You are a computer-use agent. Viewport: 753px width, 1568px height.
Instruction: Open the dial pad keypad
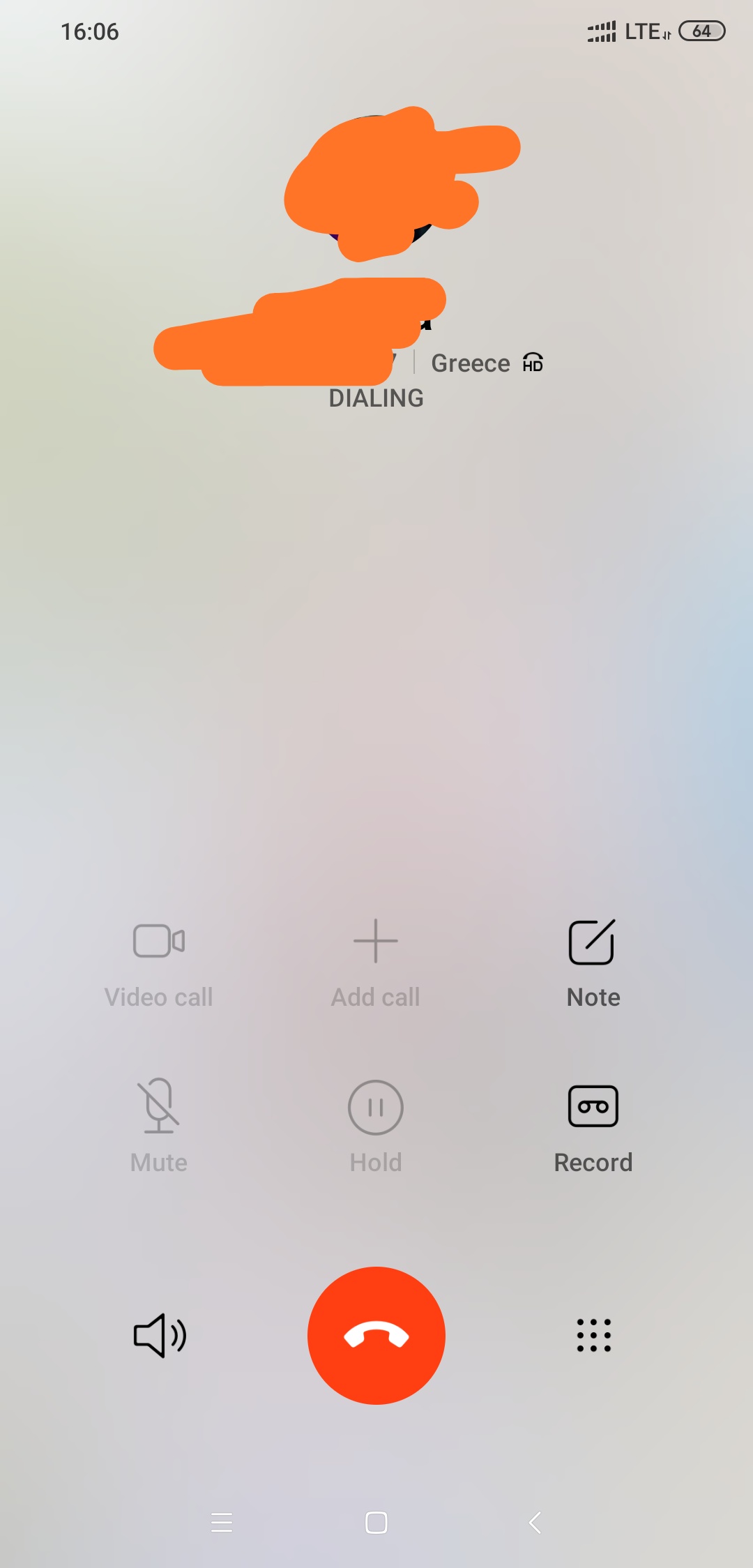pos(593,1335)
